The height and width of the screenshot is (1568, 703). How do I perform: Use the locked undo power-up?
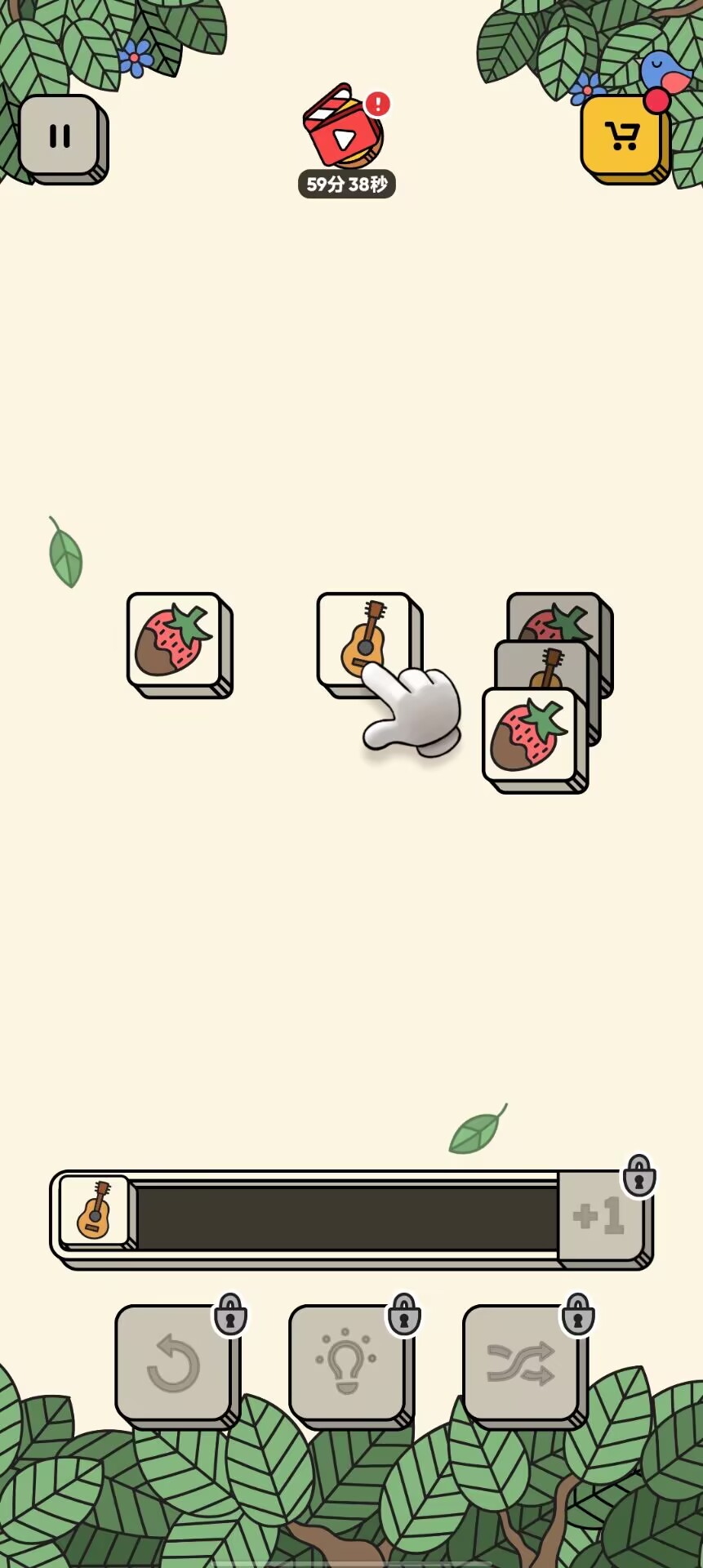[173, 1362]
